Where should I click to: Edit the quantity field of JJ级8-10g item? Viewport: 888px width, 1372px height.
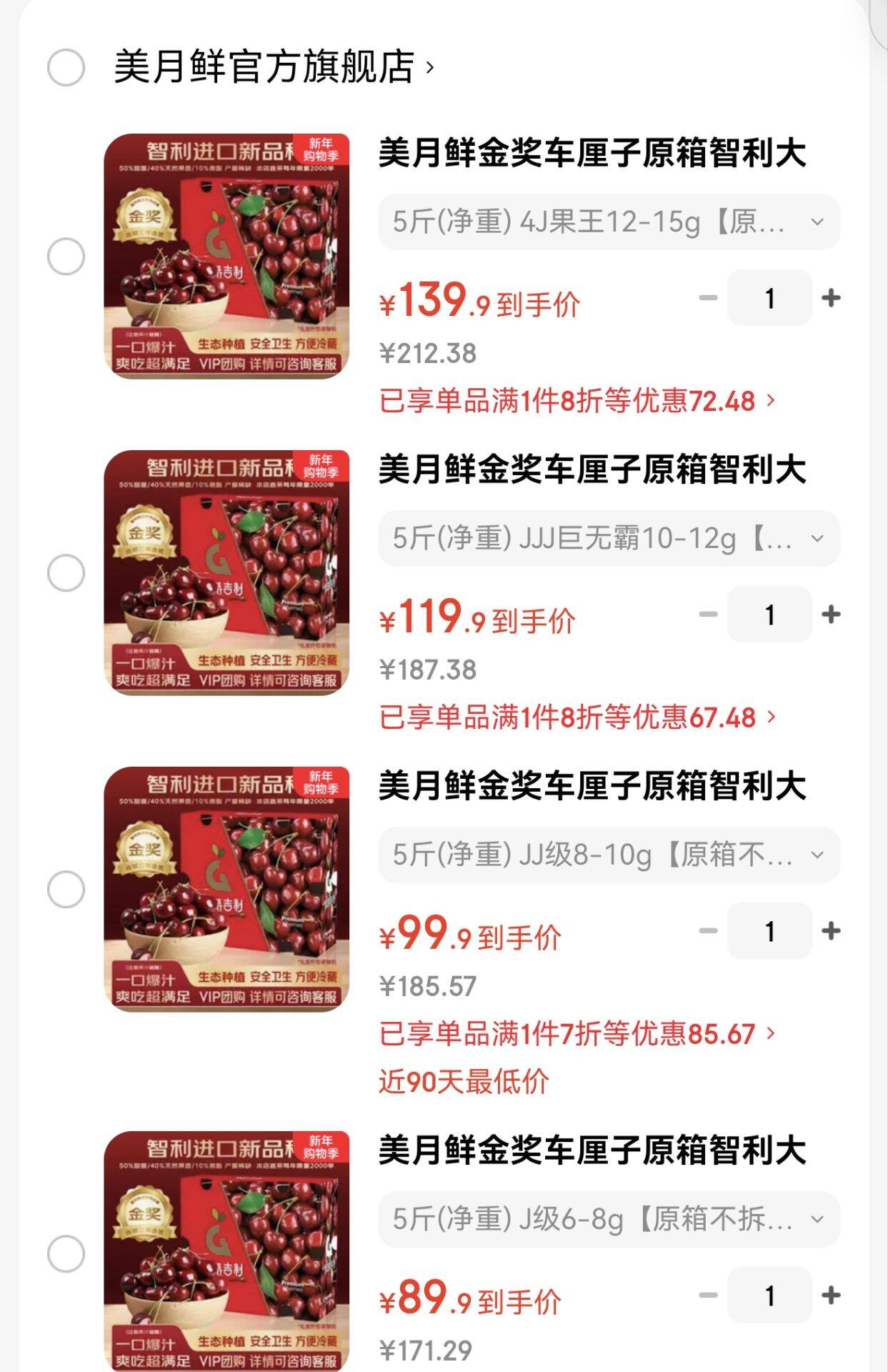pyautogui.click(x=769, y=931)
